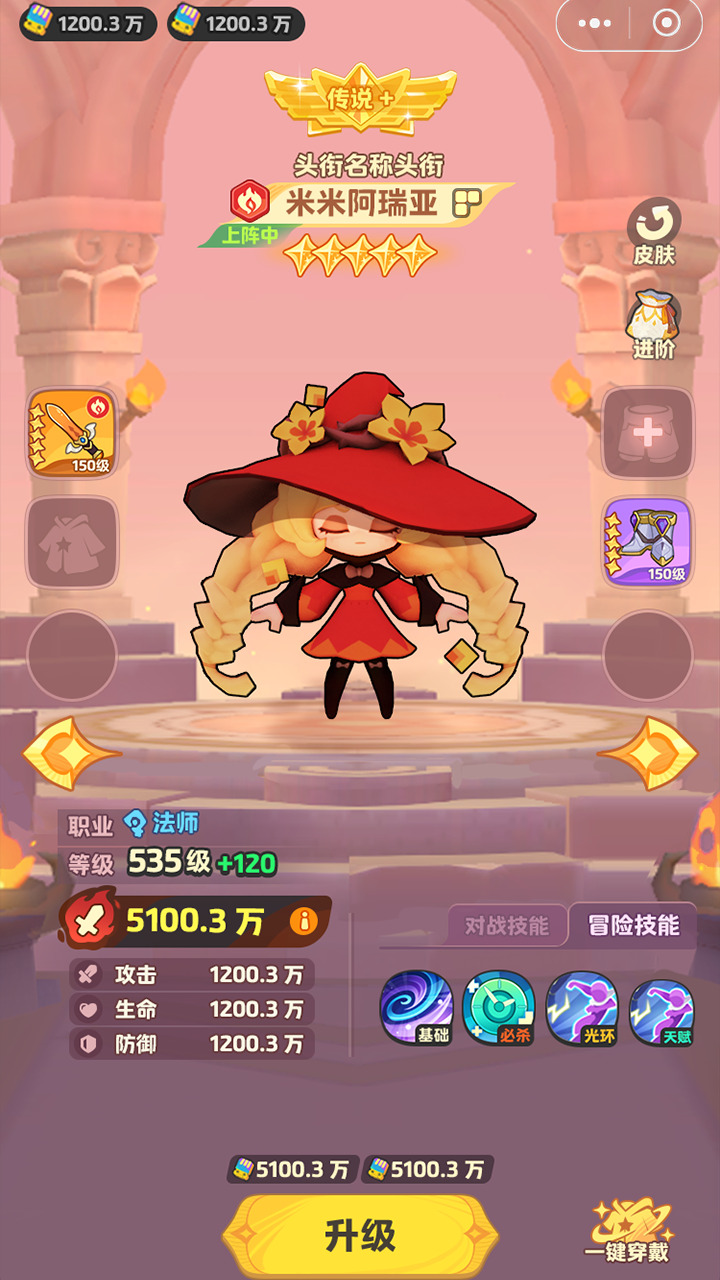Open the equipped purple armor slot
Image resolution: width=720 pixels, height=1280 pixels.
click(x=648, y=542)
